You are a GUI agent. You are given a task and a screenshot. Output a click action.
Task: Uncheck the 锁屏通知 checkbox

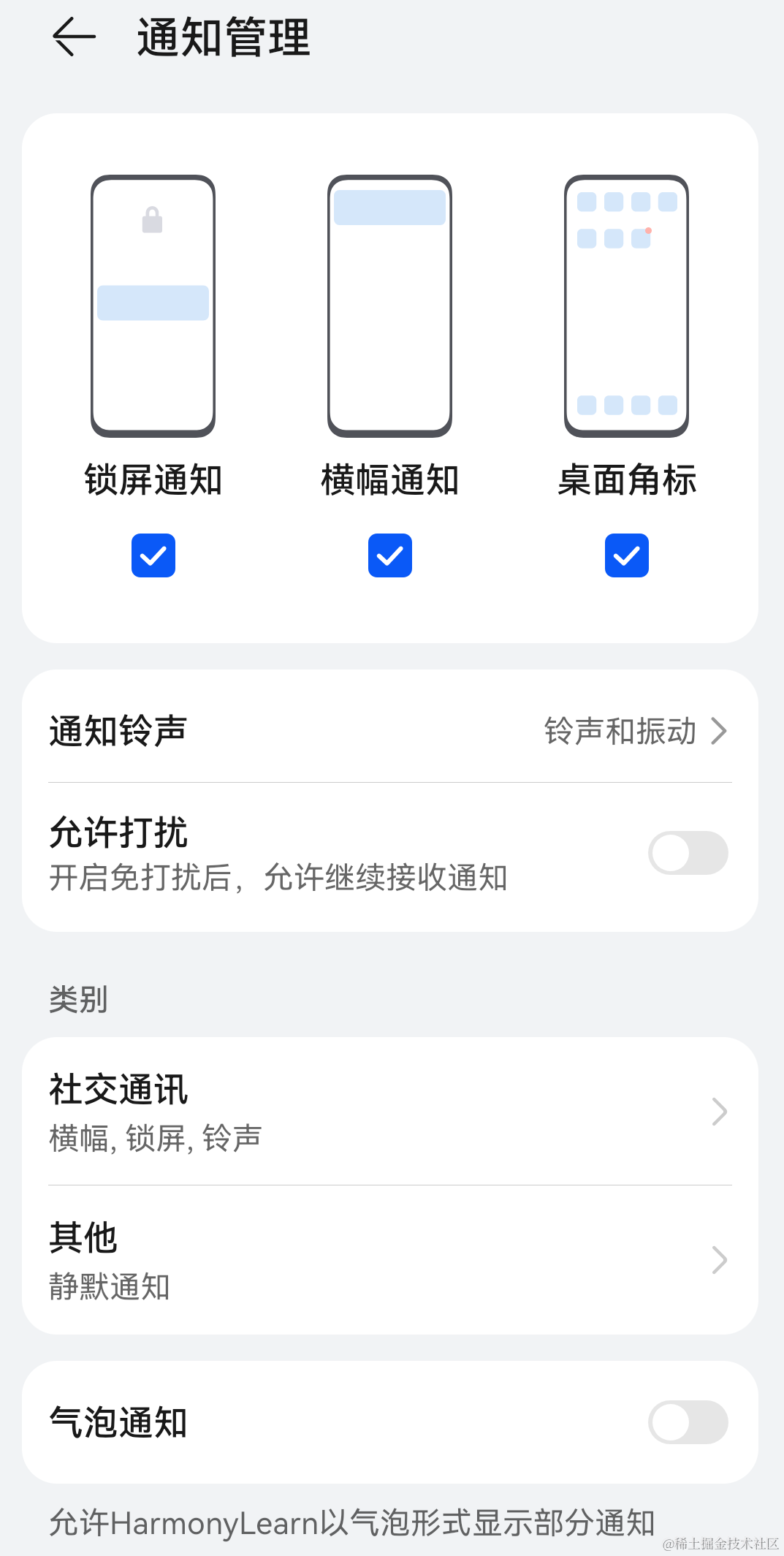153,555
